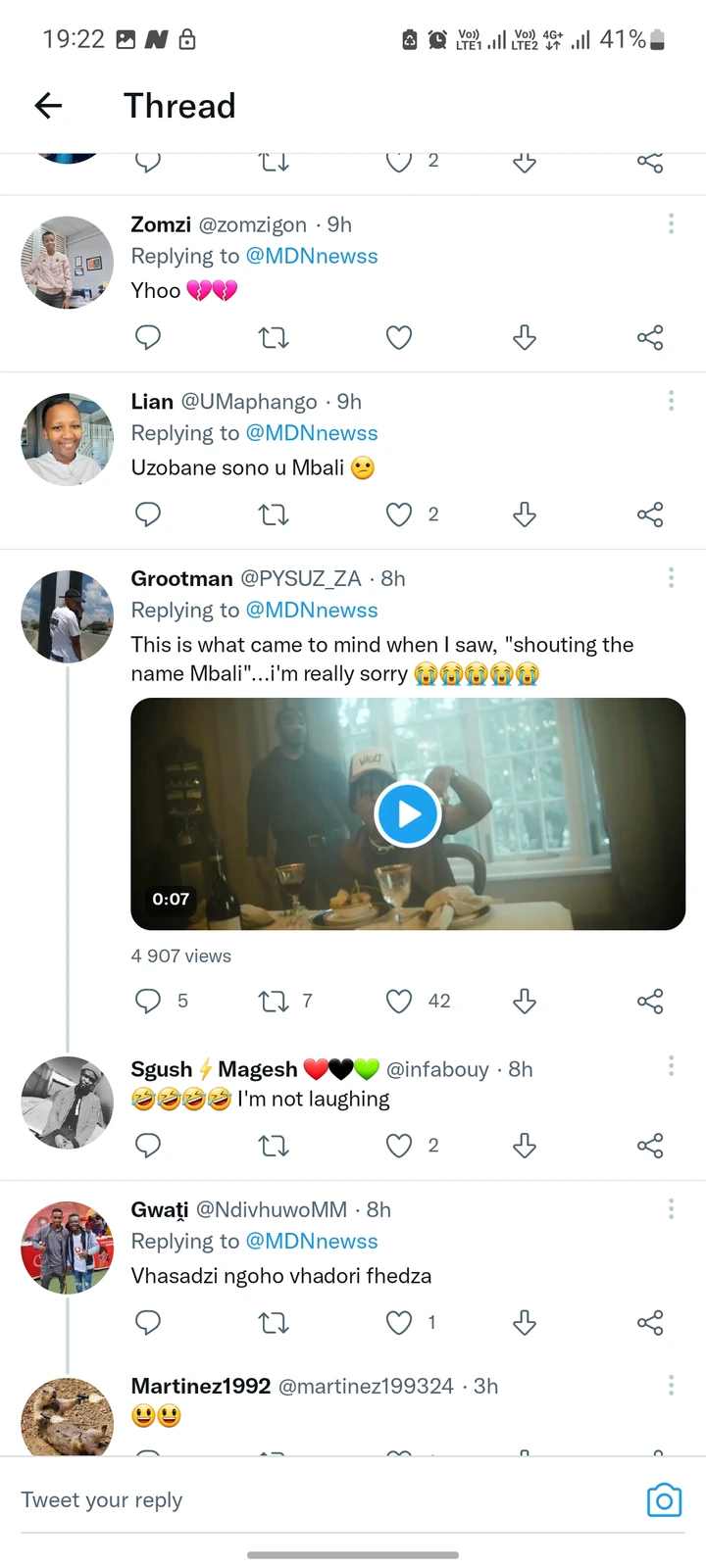Reply to Zomzi's tweet
Image resolution: width=706 pixels, height=1568 pixels.
click(148, 338)
